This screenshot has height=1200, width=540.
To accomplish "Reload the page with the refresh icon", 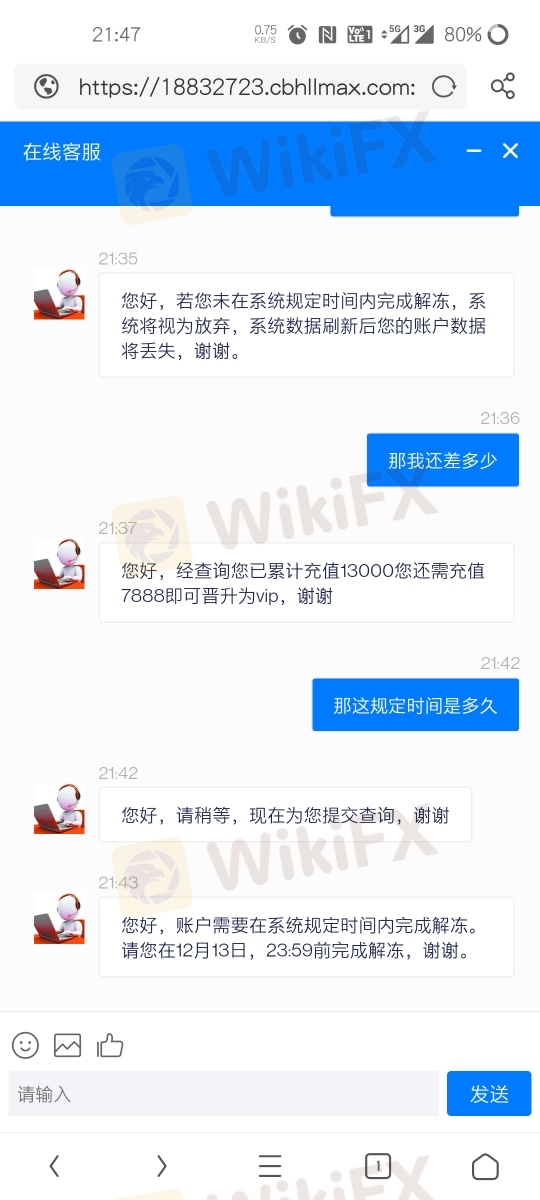I will click(x=444, y=87).
